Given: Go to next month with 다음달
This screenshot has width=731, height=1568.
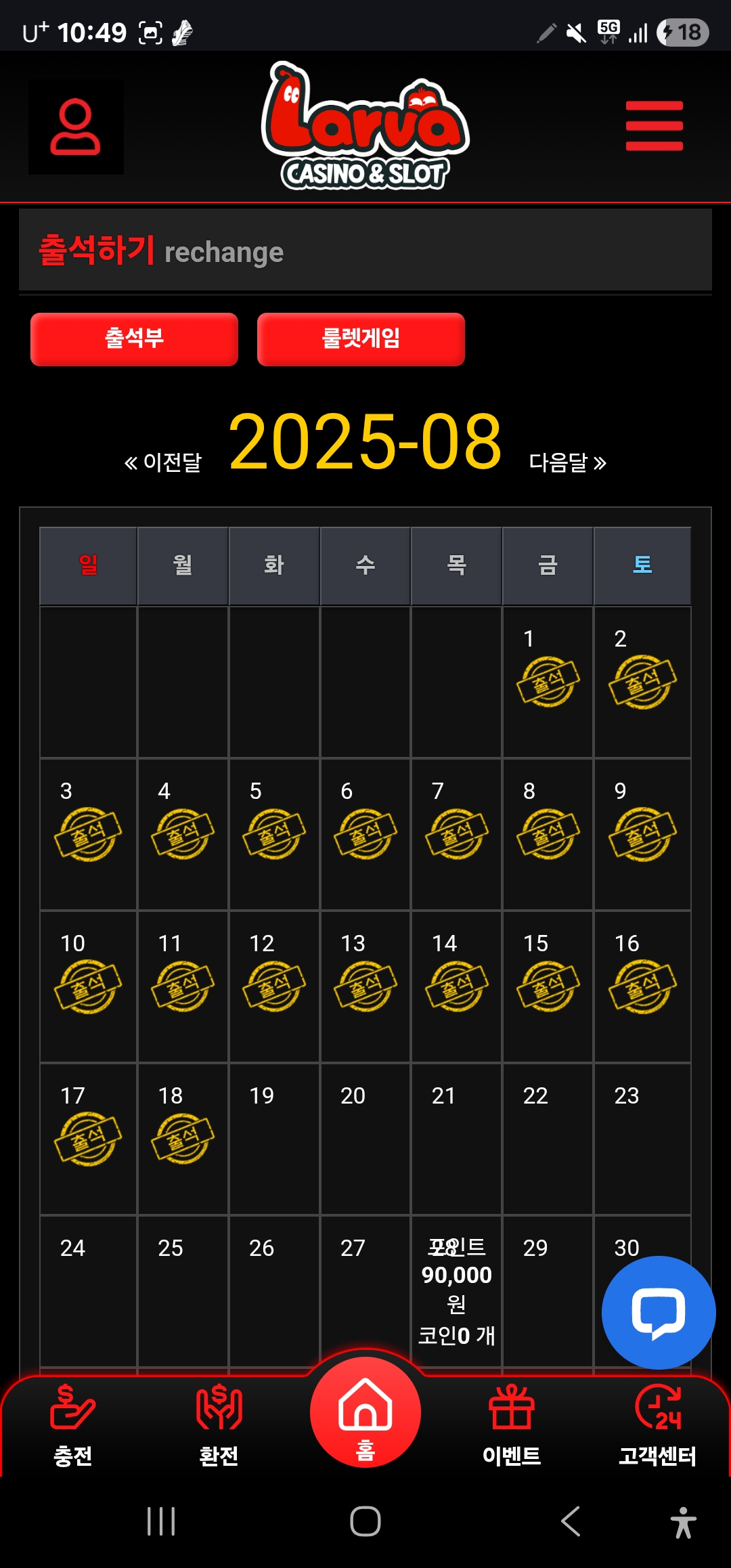Looking at the screenshot, I should [567, 462].
